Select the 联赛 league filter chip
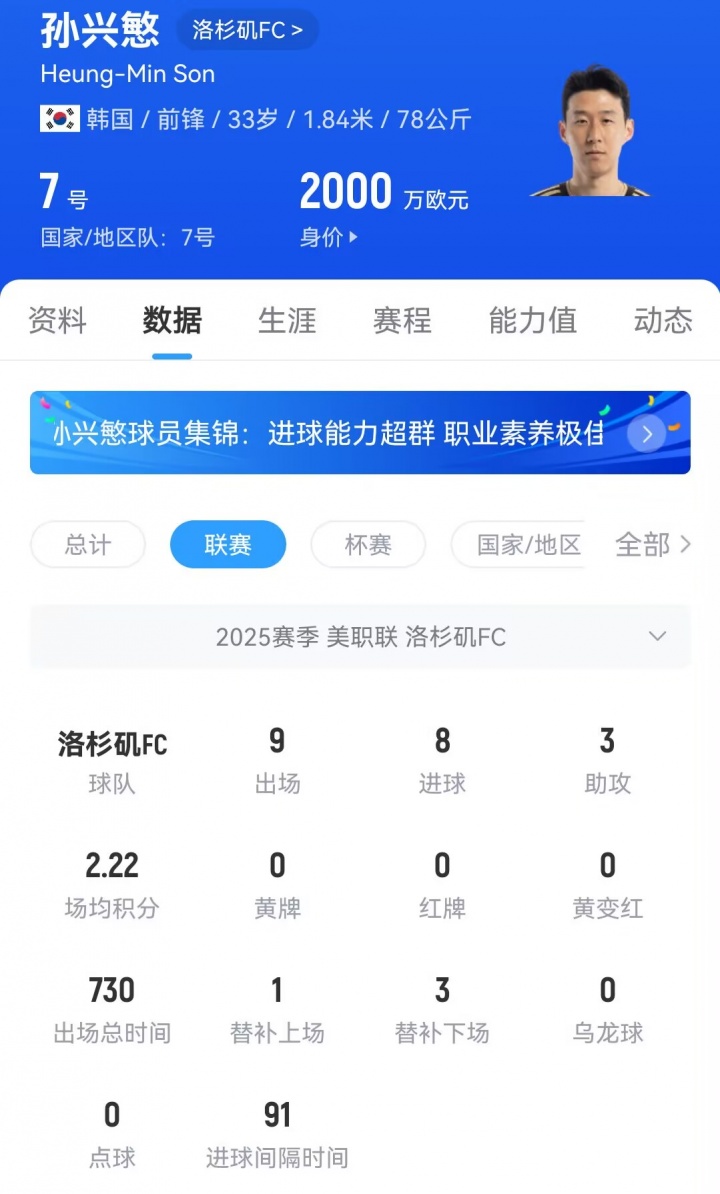The height and width of the screenshot is (1194, 720). click(x=228, y=545)
